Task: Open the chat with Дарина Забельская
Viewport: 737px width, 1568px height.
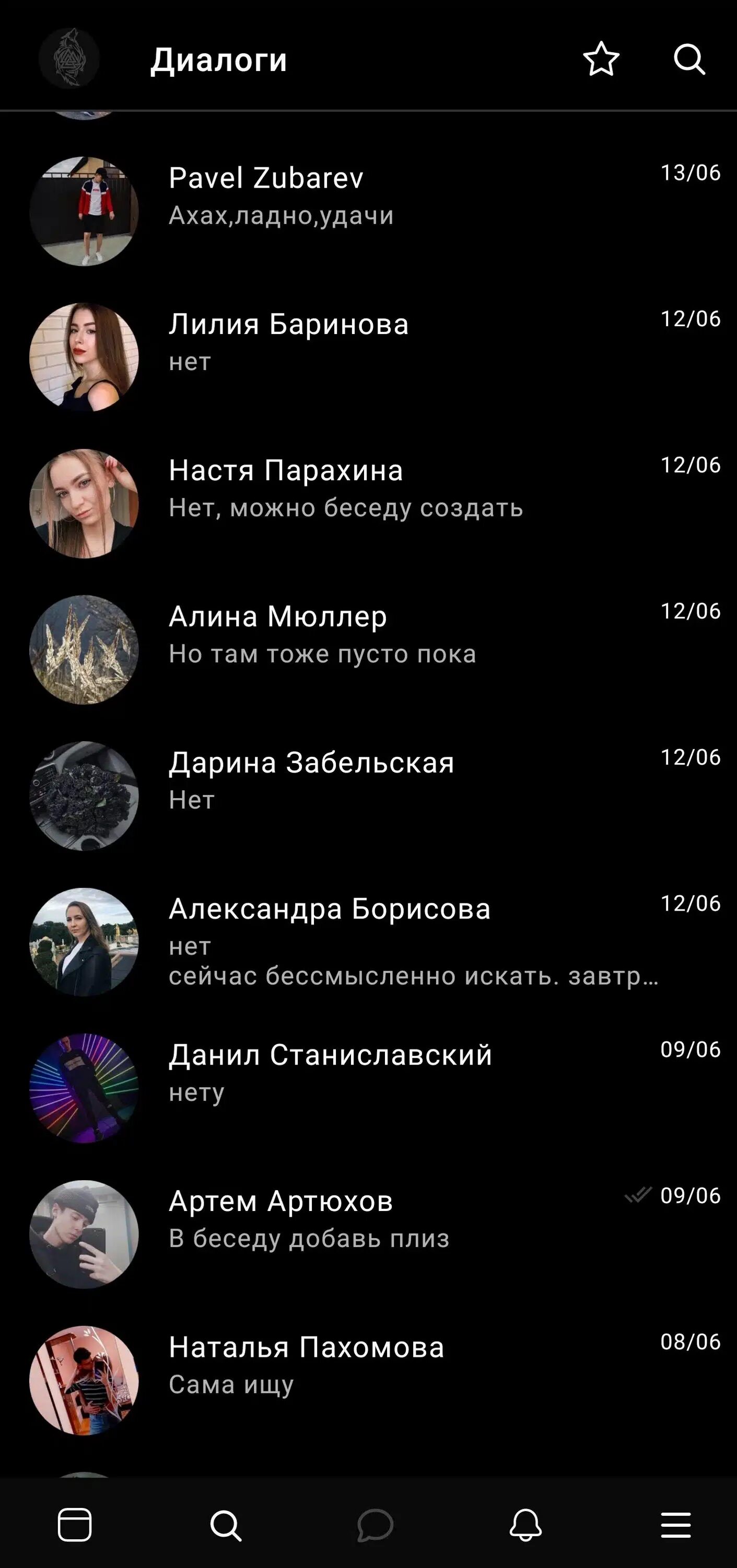Action: point(369,795)
